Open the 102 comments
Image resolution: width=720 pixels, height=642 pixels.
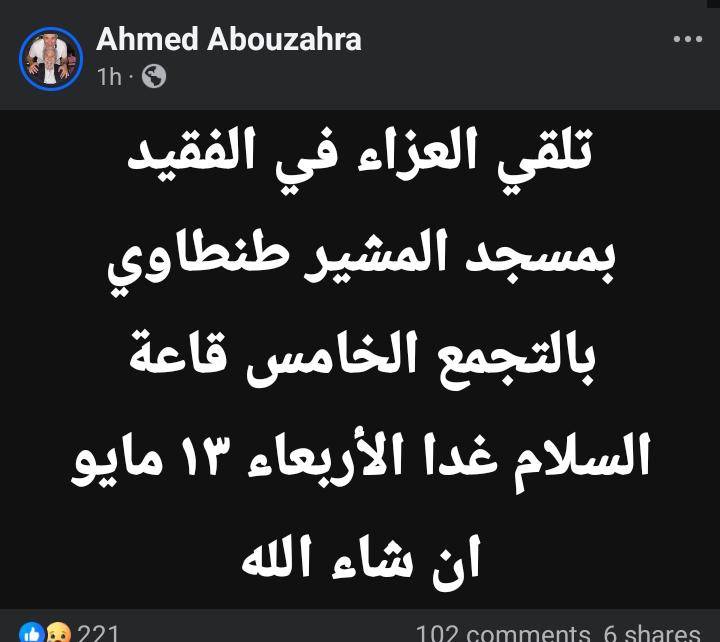point(503,633)
